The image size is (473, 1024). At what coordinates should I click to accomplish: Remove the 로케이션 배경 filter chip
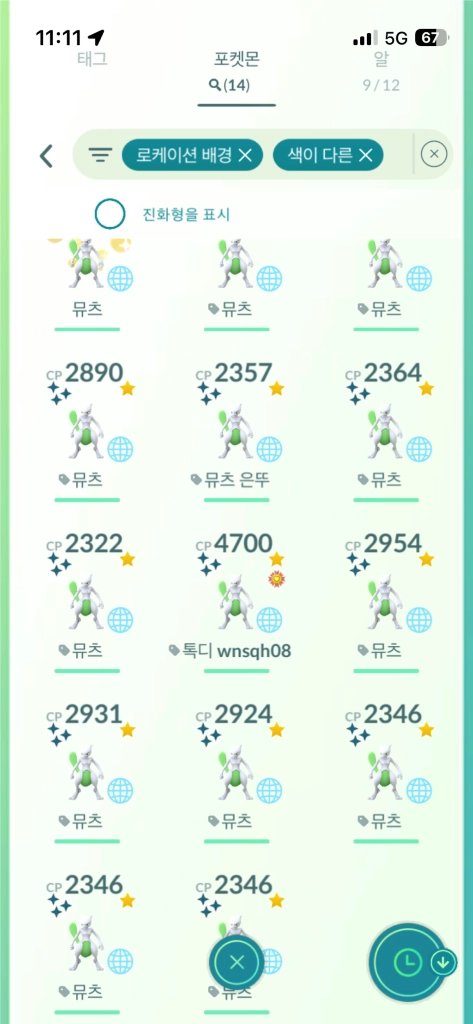(x=244, y=155)
